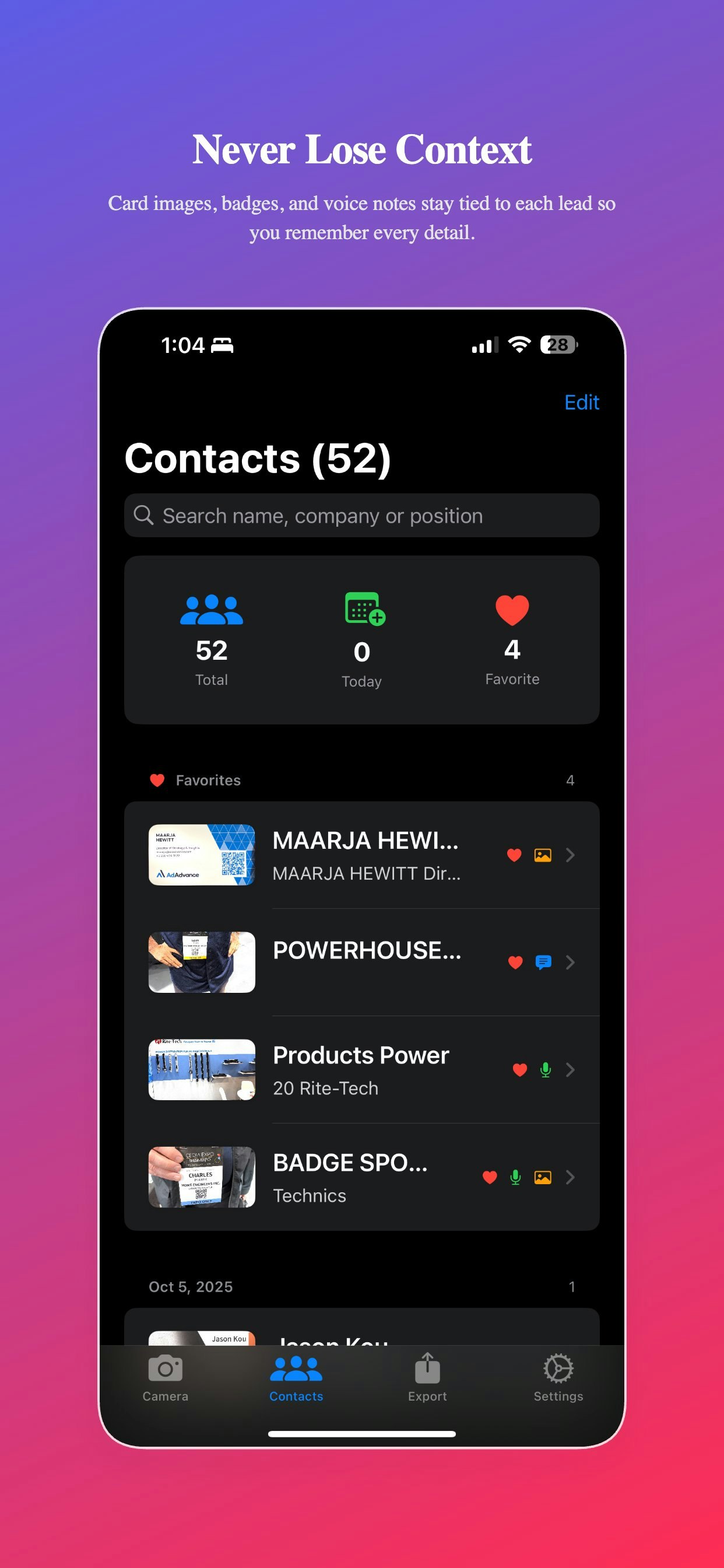Toggle the heart on POWERHOUSE contact
This screenshot has width=724, height=1568.
pyautogui.click(x=515, y=963)
